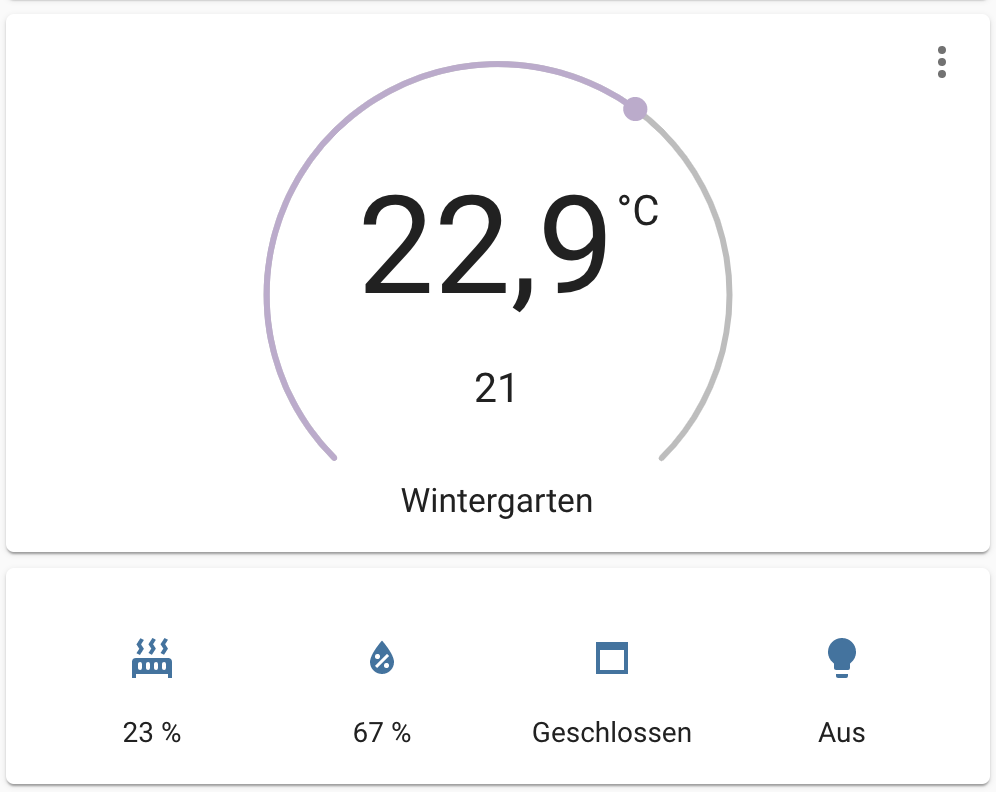Open the window Geschlossen entity
The height and width of the screenshot is (792, 996).
612,659
